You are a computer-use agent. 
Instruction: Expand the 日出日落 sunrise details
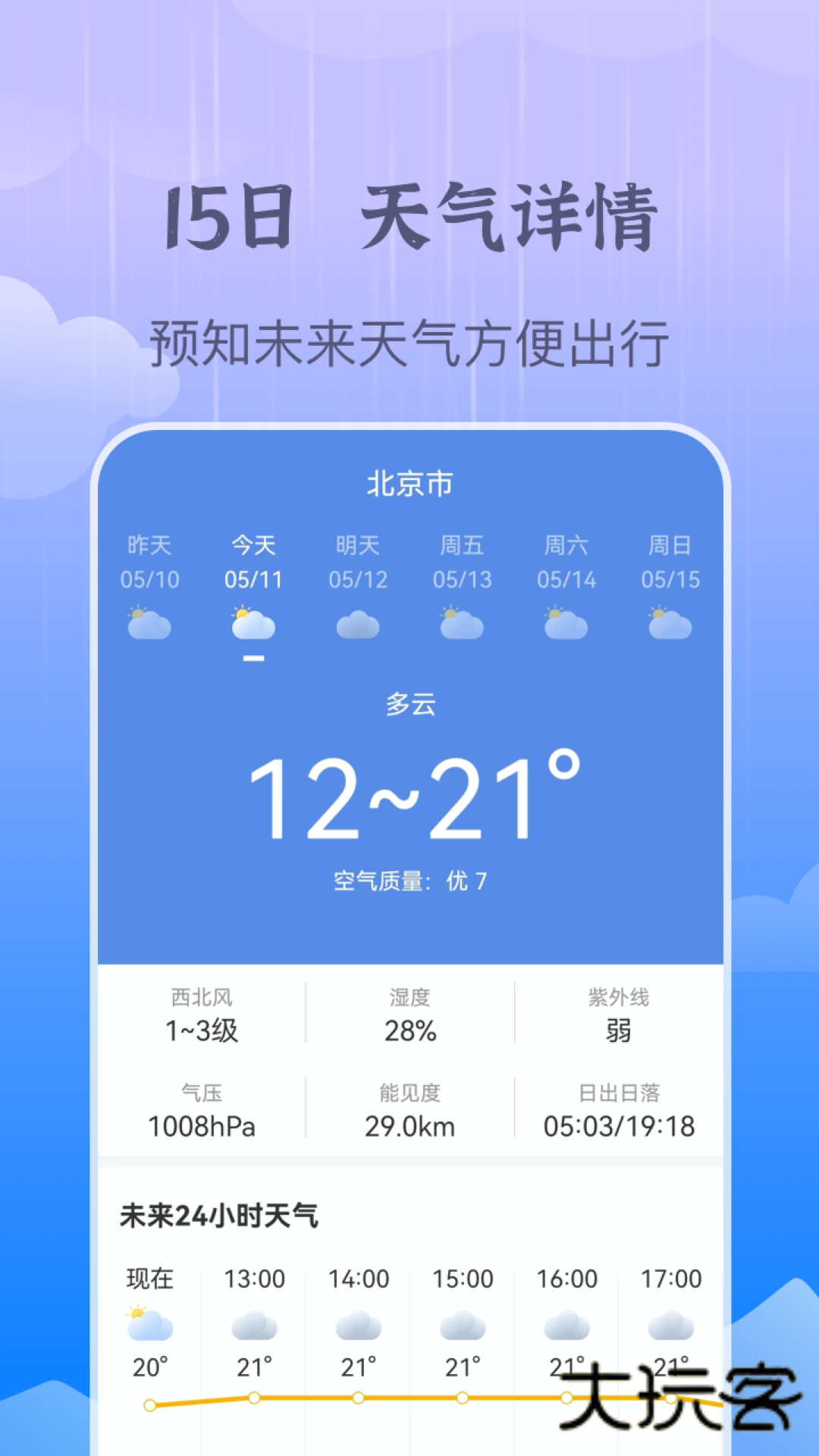(x=618, y=1107)
